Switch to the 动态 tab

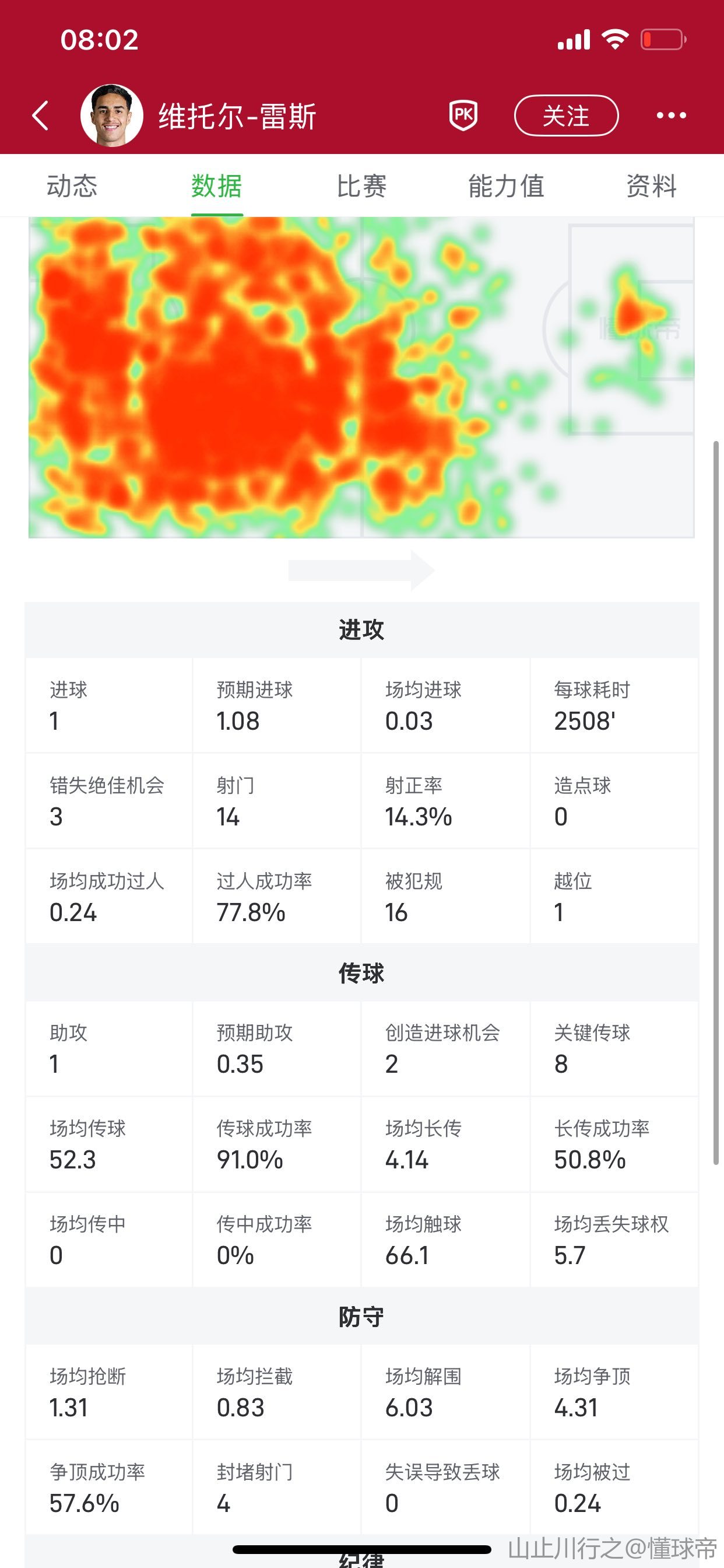[x=72, y=186]
